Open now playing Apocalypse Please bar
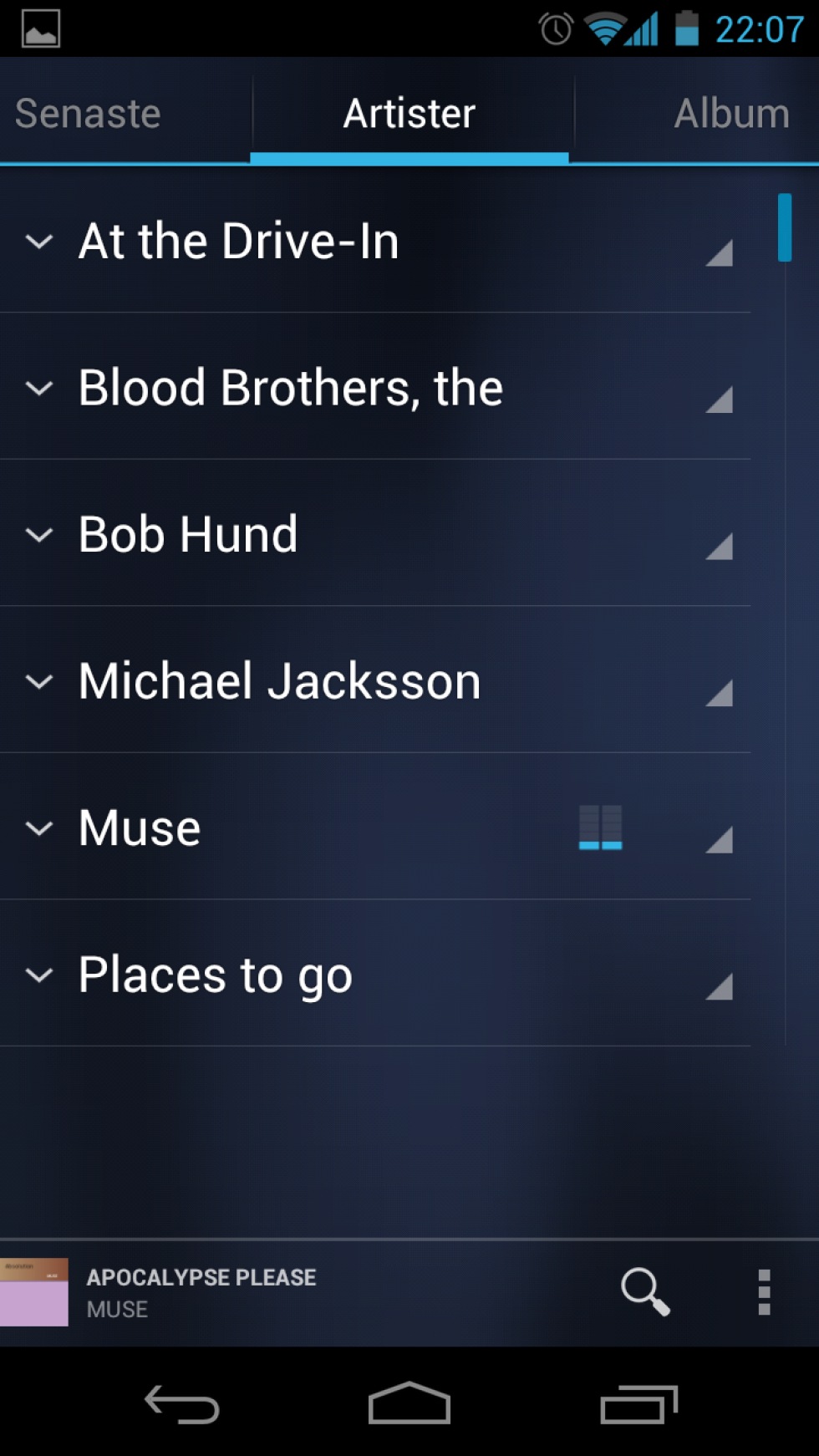The height and width of the screenshot is (1456, 819). tap(201, 1292)
